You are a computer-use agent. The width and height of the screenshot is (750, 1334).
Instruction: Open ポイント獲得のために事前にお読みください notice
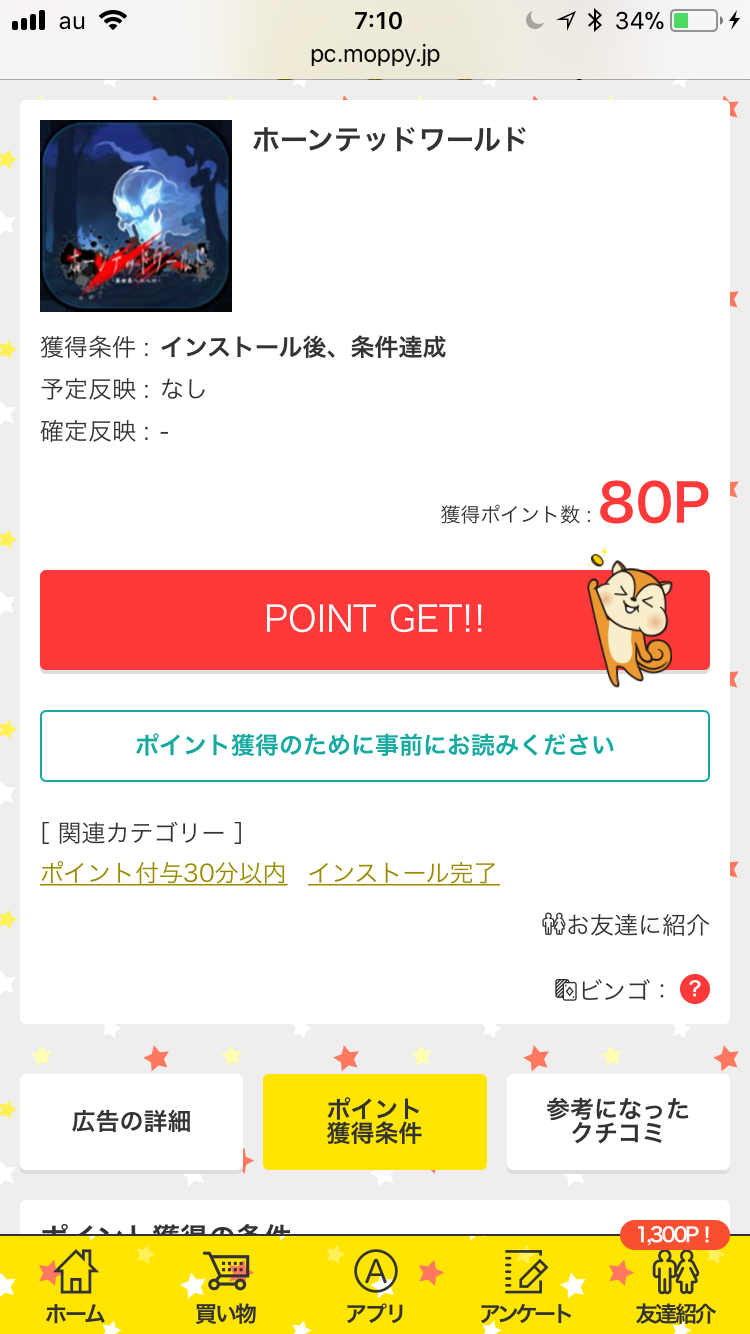click(375, 746)
